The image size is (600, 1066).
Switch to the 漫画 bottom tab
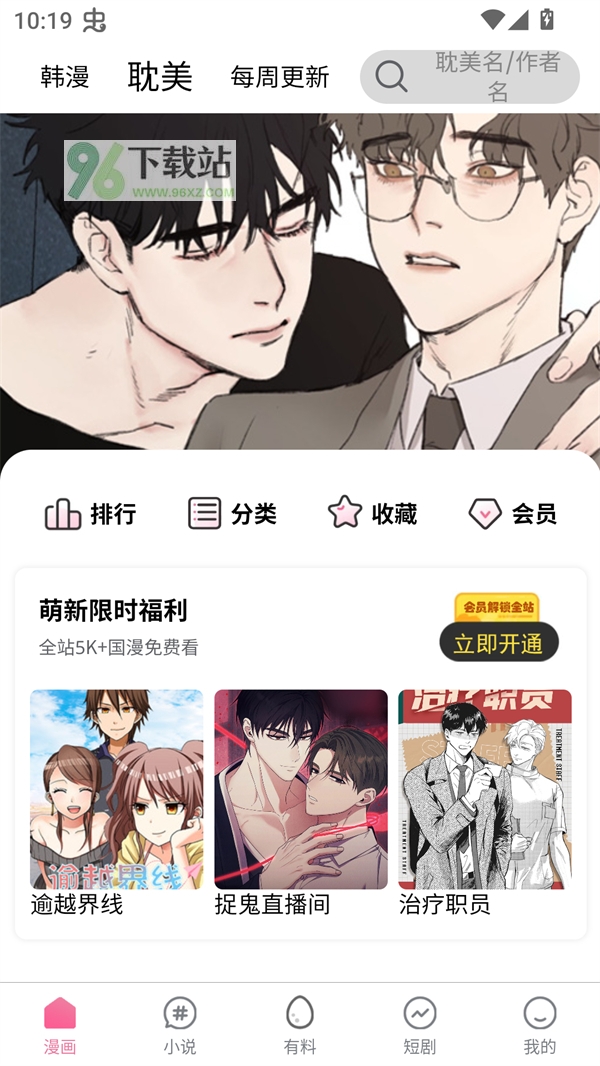tap(60, 1026)
